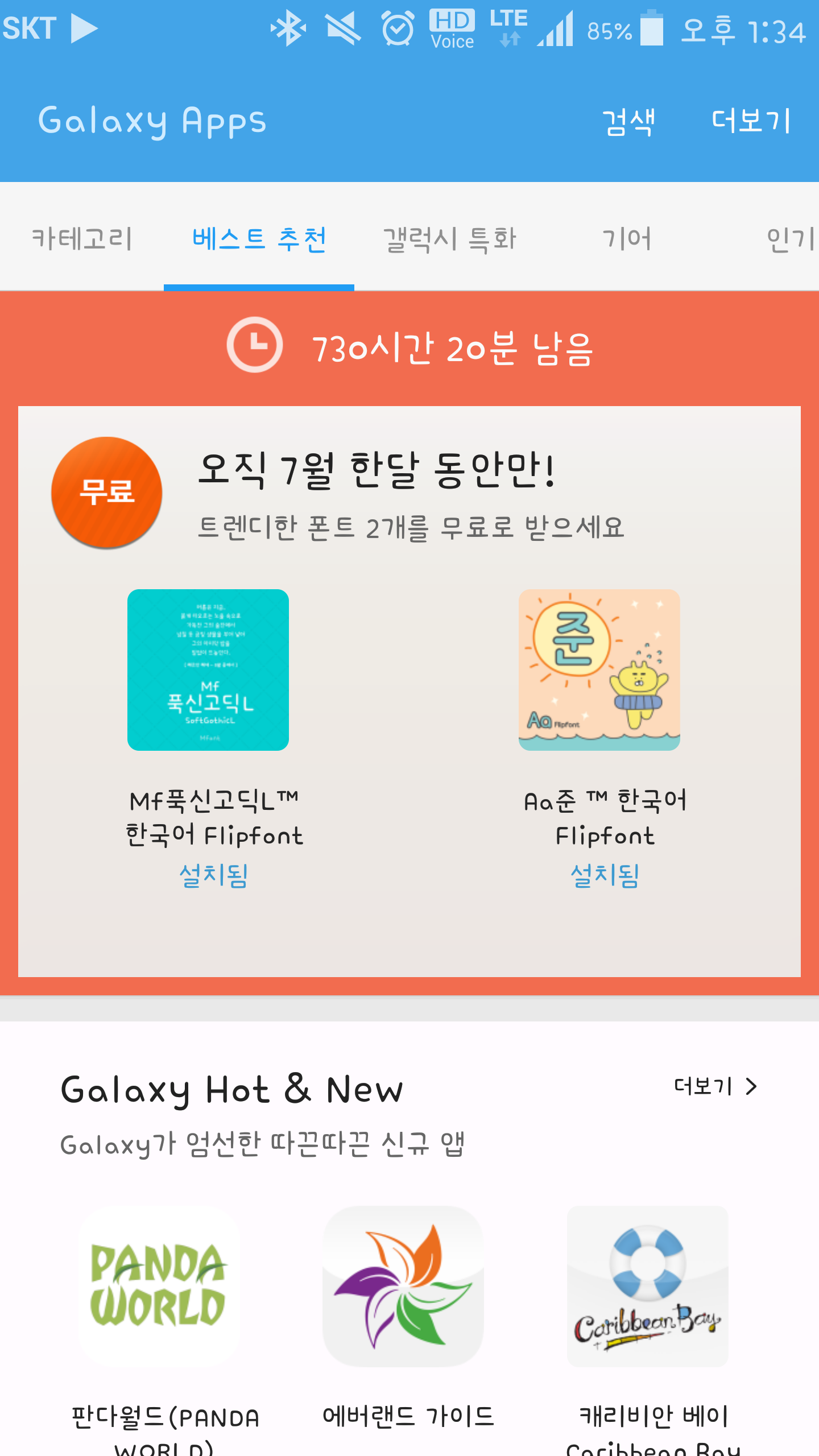819x1456 pixels.
Task: Tap 더보기 next to Galaxy Hot & New
Action: 715,1086
